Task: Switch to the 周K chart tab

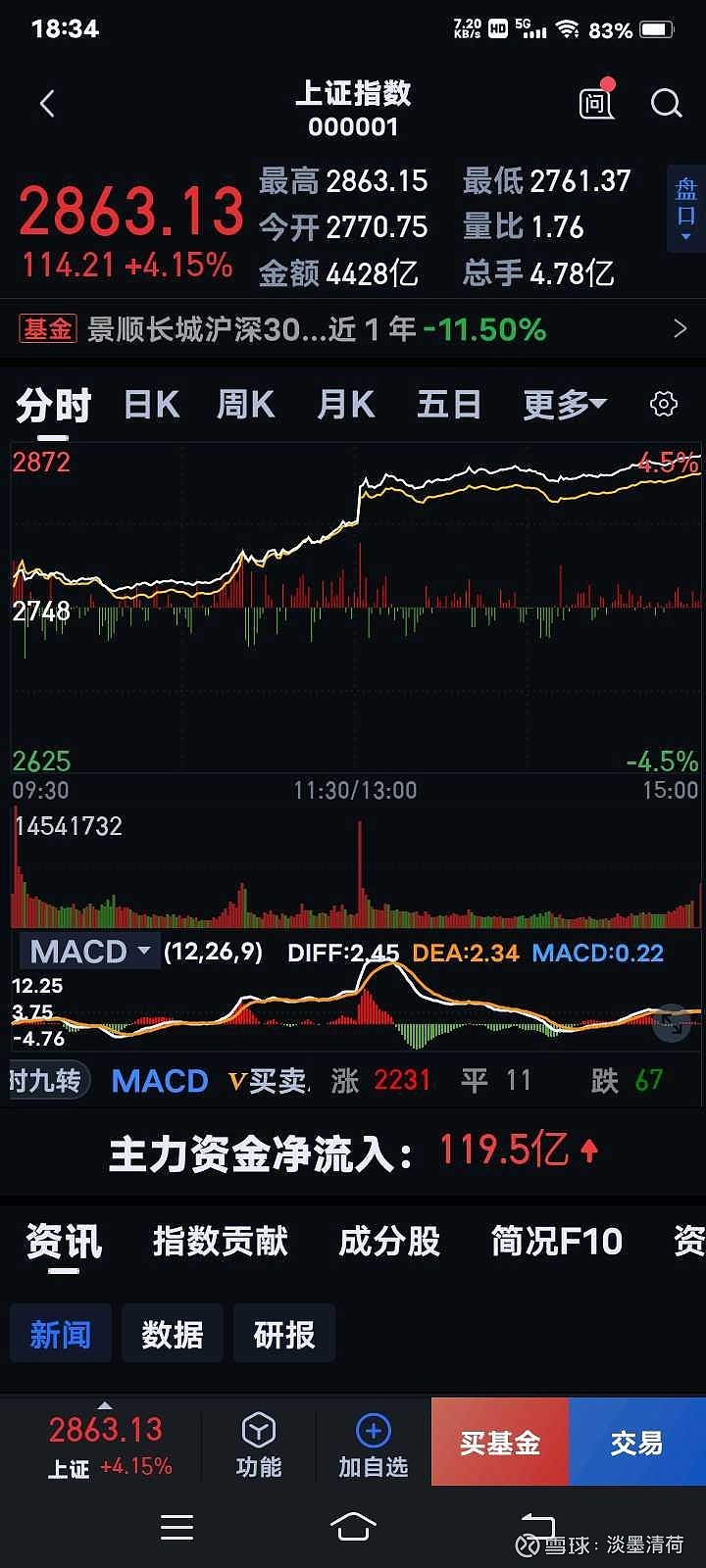Action: (245, 405)
